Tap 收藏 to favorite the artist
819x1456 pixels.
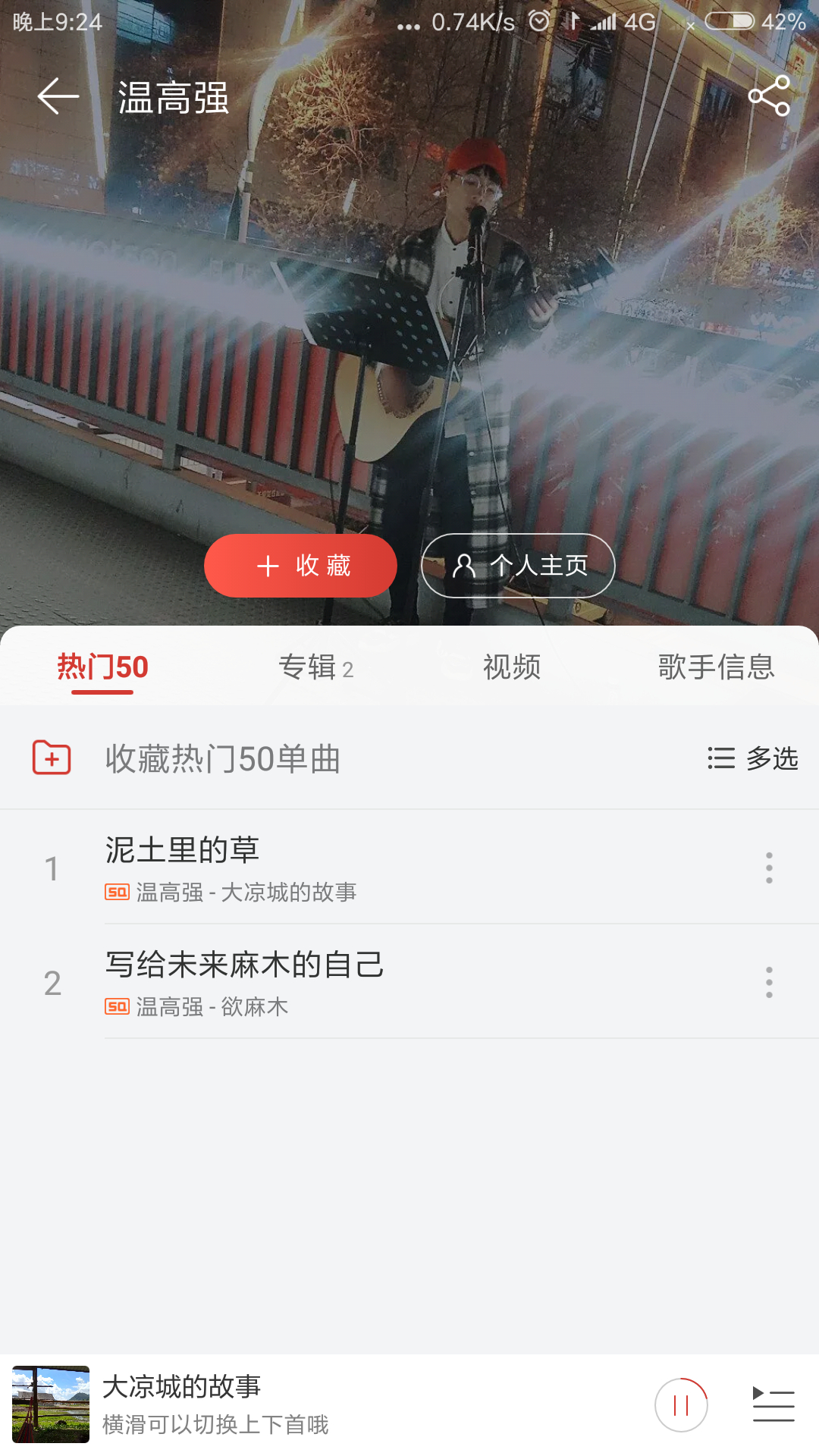[x=300, y=566]
